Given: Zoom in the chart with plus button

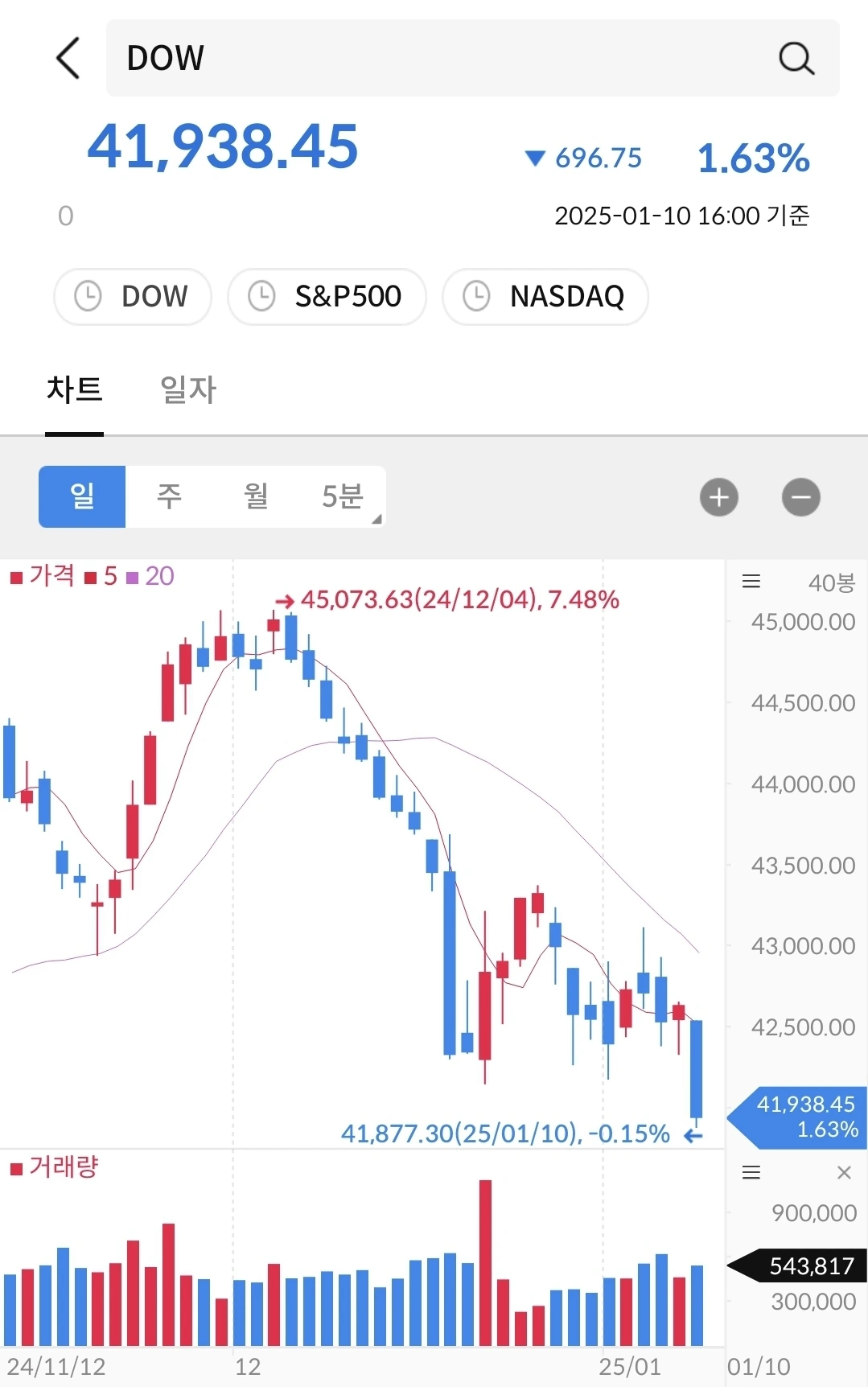Looking at the screenshot, I should 719,497.
